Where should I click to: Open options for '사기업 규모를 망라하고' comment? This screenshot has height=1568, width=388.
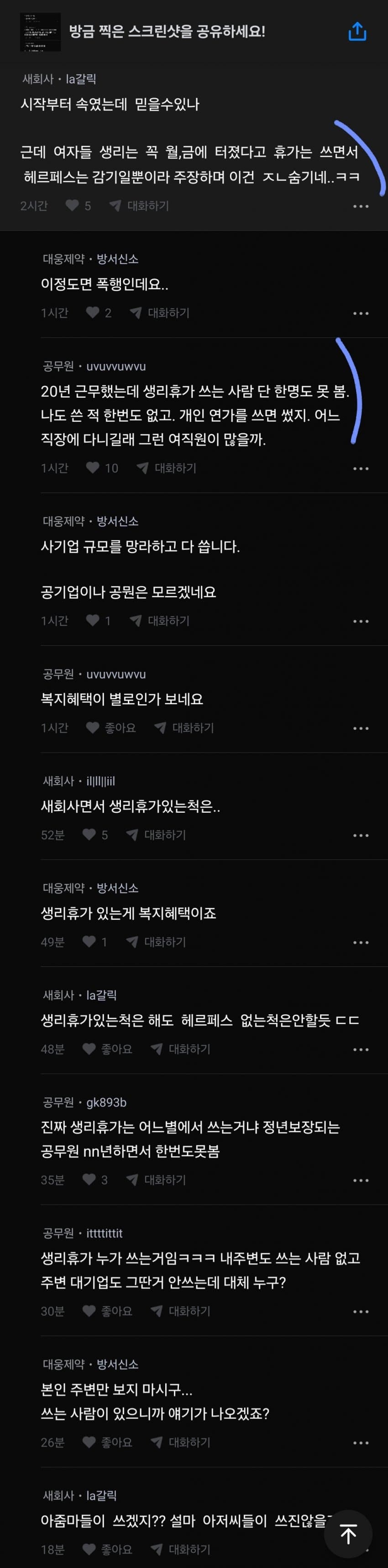361,622
